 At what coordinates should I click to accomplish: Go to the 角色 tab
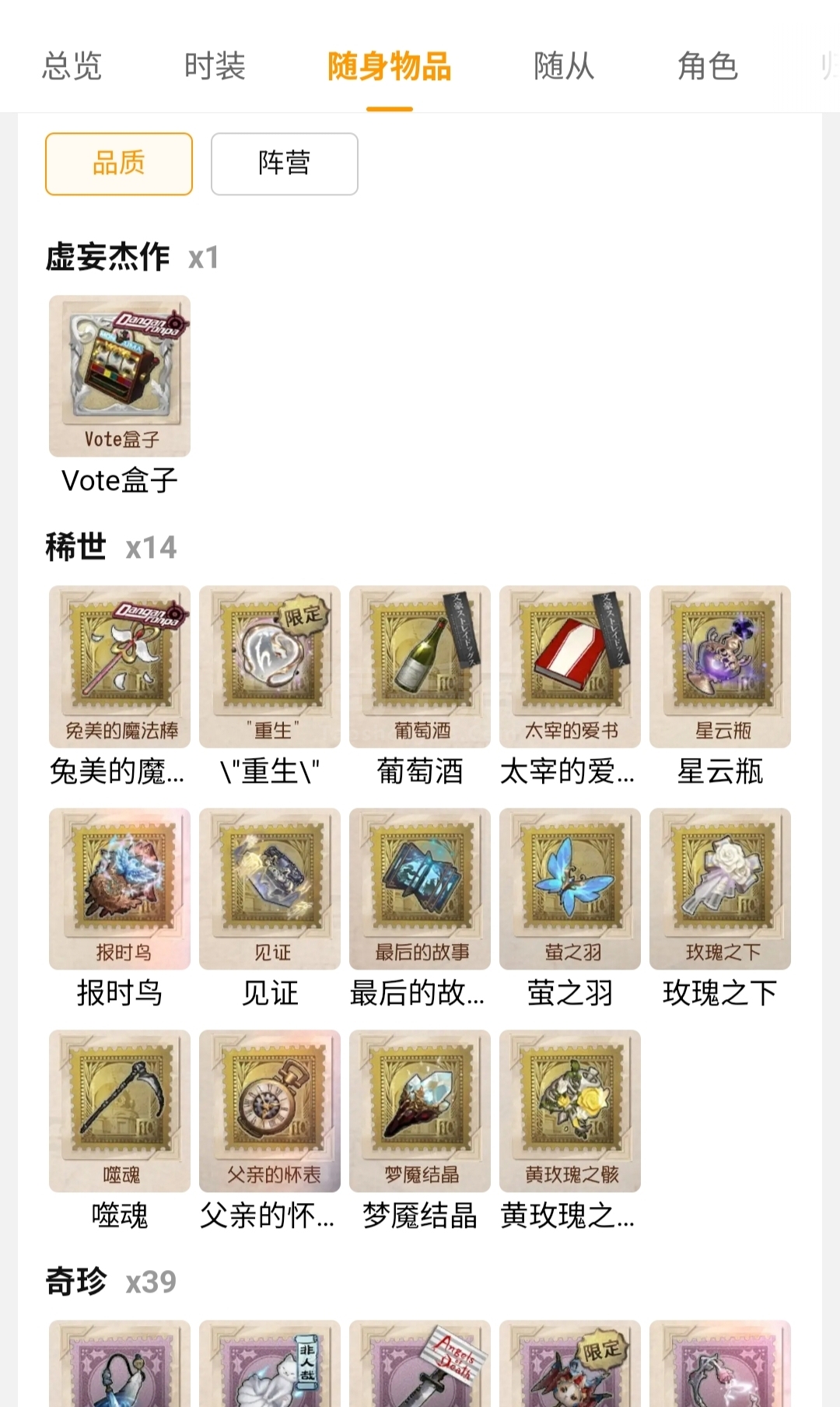click(707, 66)
